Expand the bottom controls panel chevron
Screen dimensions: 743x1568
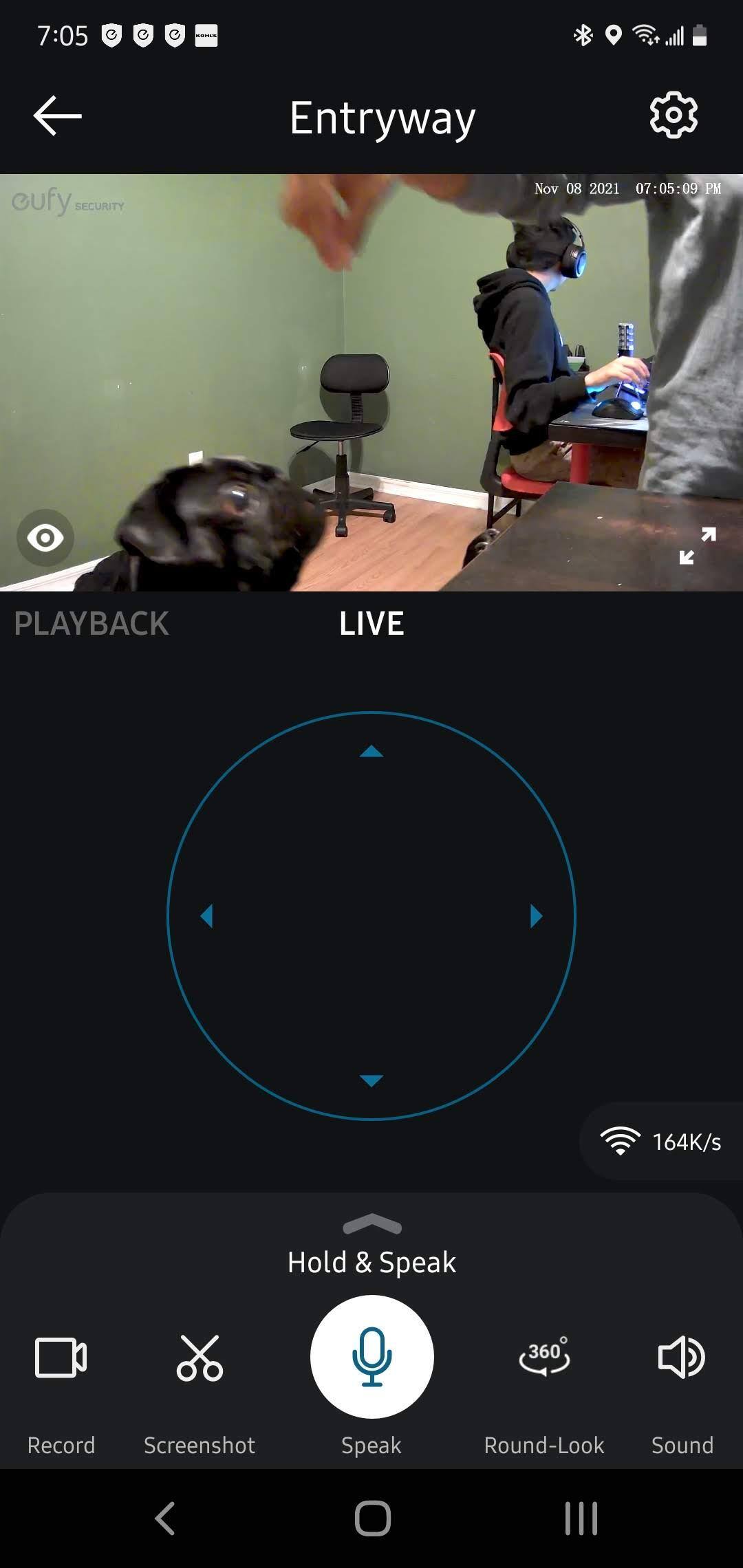click(x=371, y=1224)
